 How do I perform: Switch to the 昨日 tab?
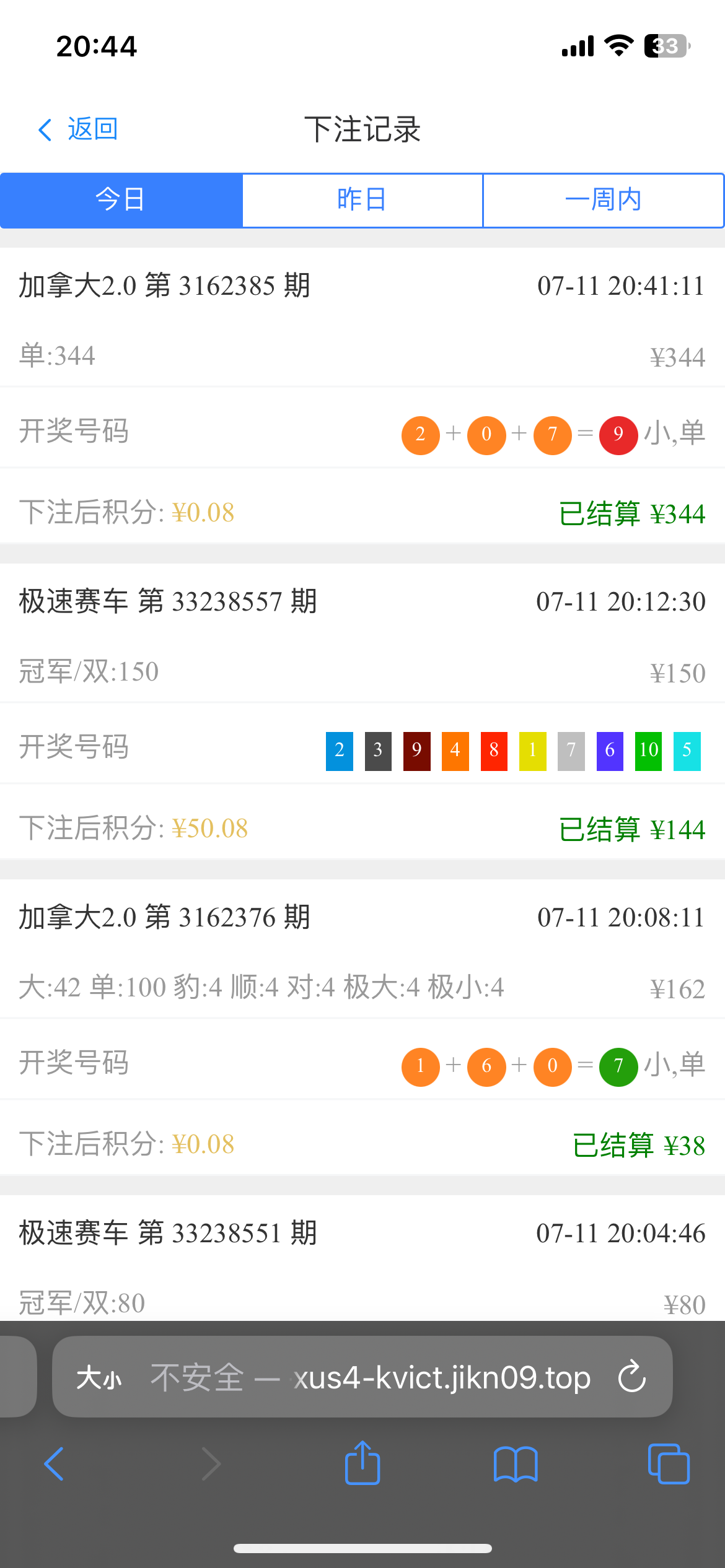[x=362, y=200]
